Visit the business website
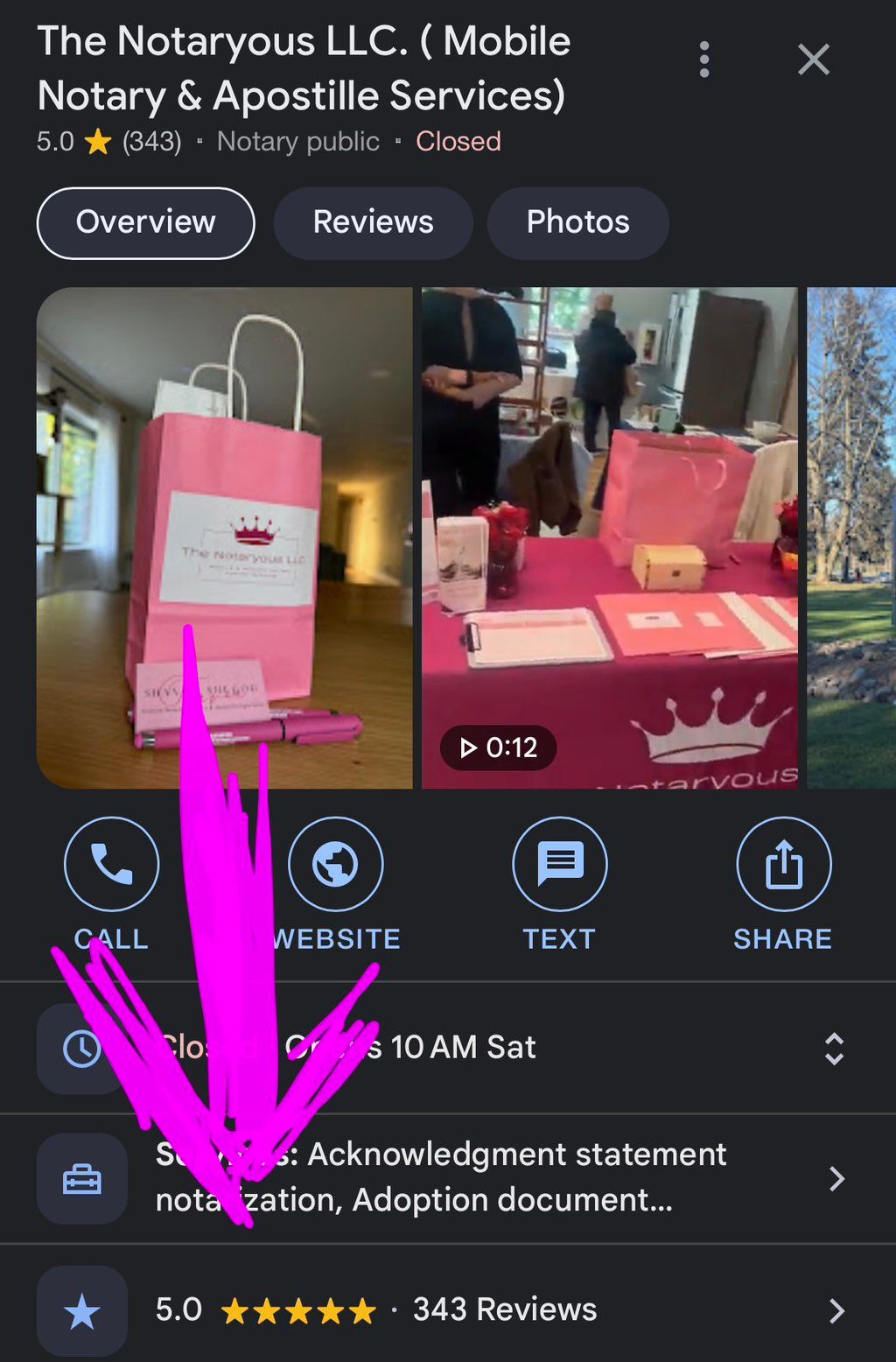Viewport: 896px width, 1362px height. (336, 865)
